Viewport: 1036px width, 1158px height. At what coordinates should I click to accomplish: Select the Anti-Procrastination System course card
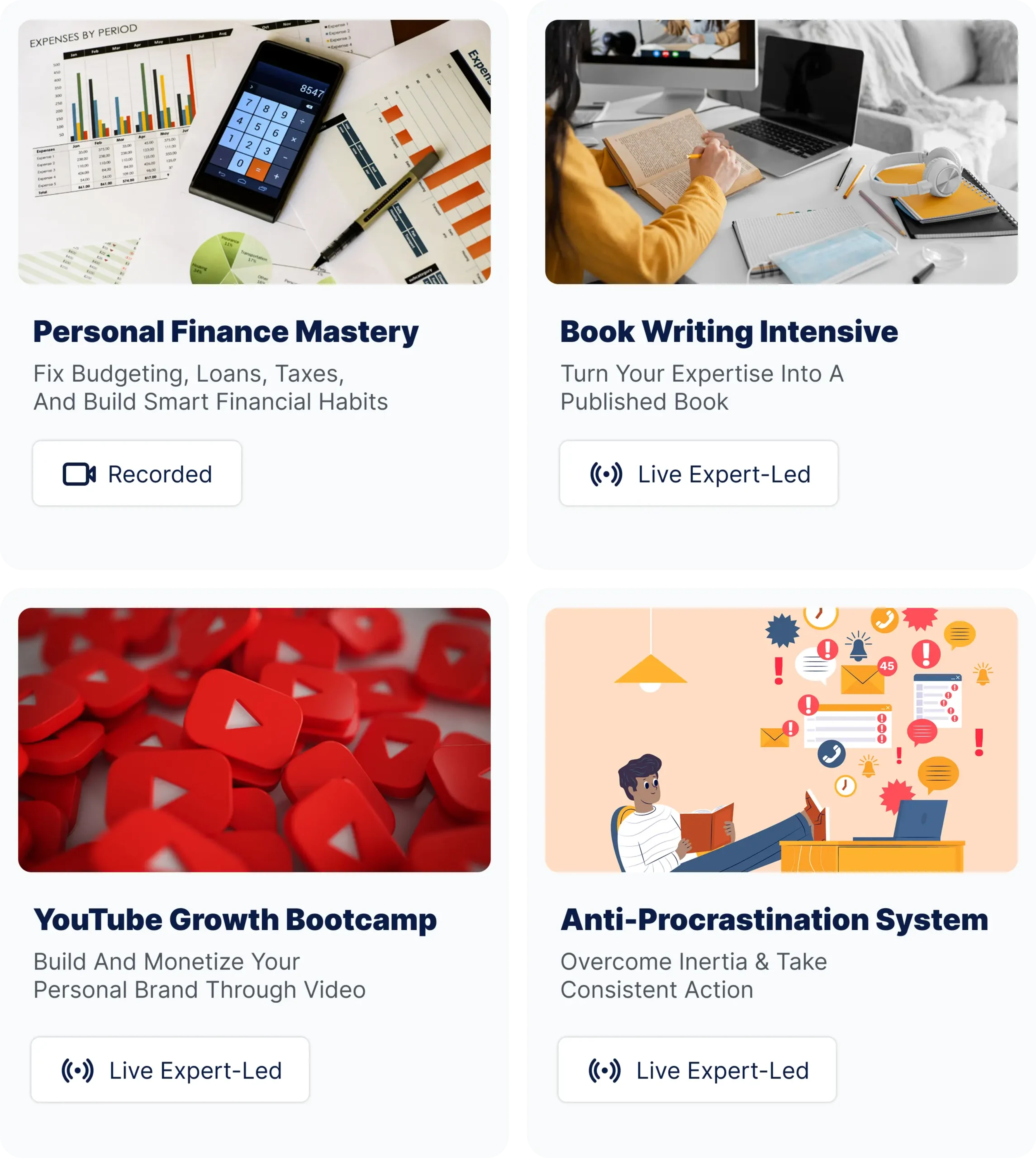coord(774,920)
